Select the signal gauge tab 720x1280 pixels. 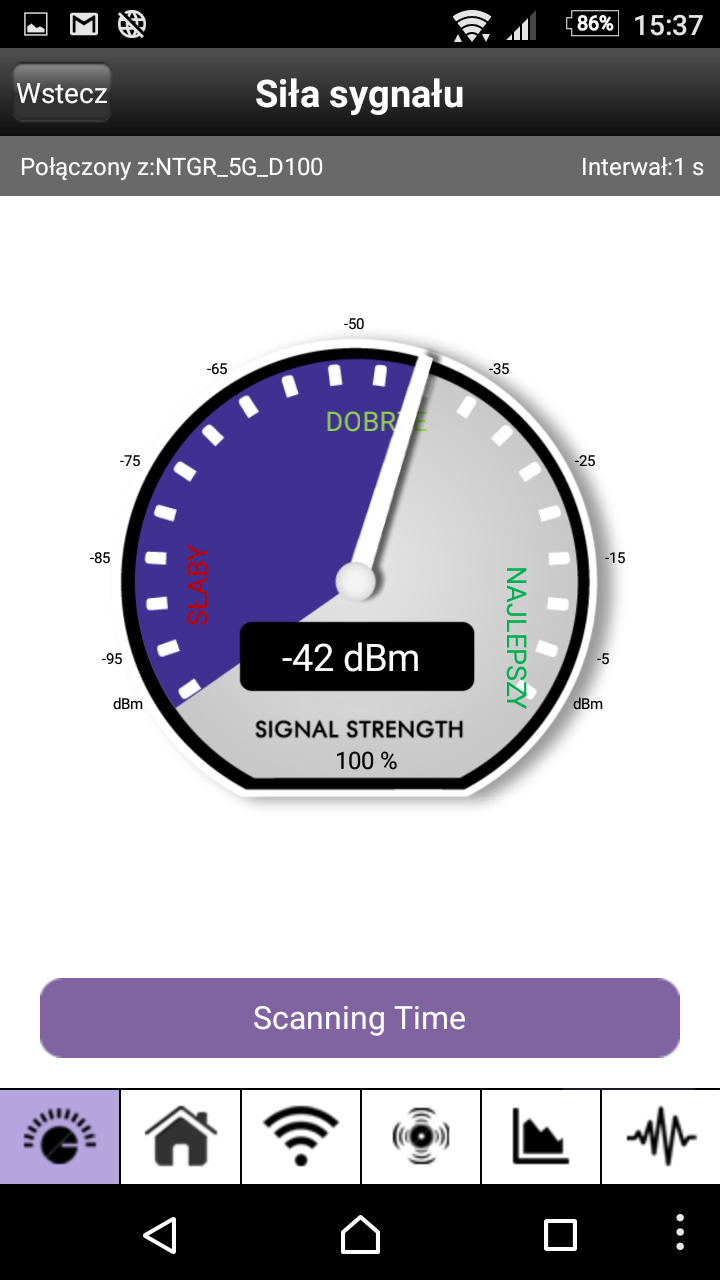pos(60,1137)
